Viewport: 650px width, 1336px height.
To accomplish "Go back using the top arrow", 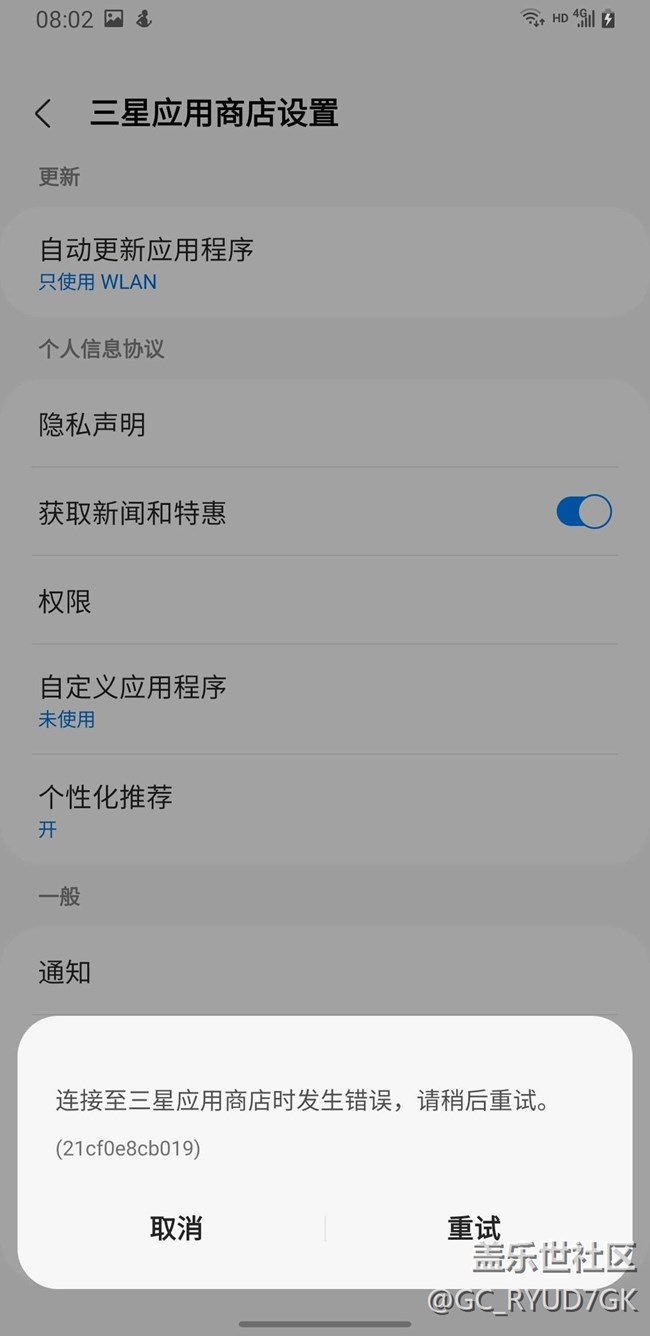I will point(43,113).
